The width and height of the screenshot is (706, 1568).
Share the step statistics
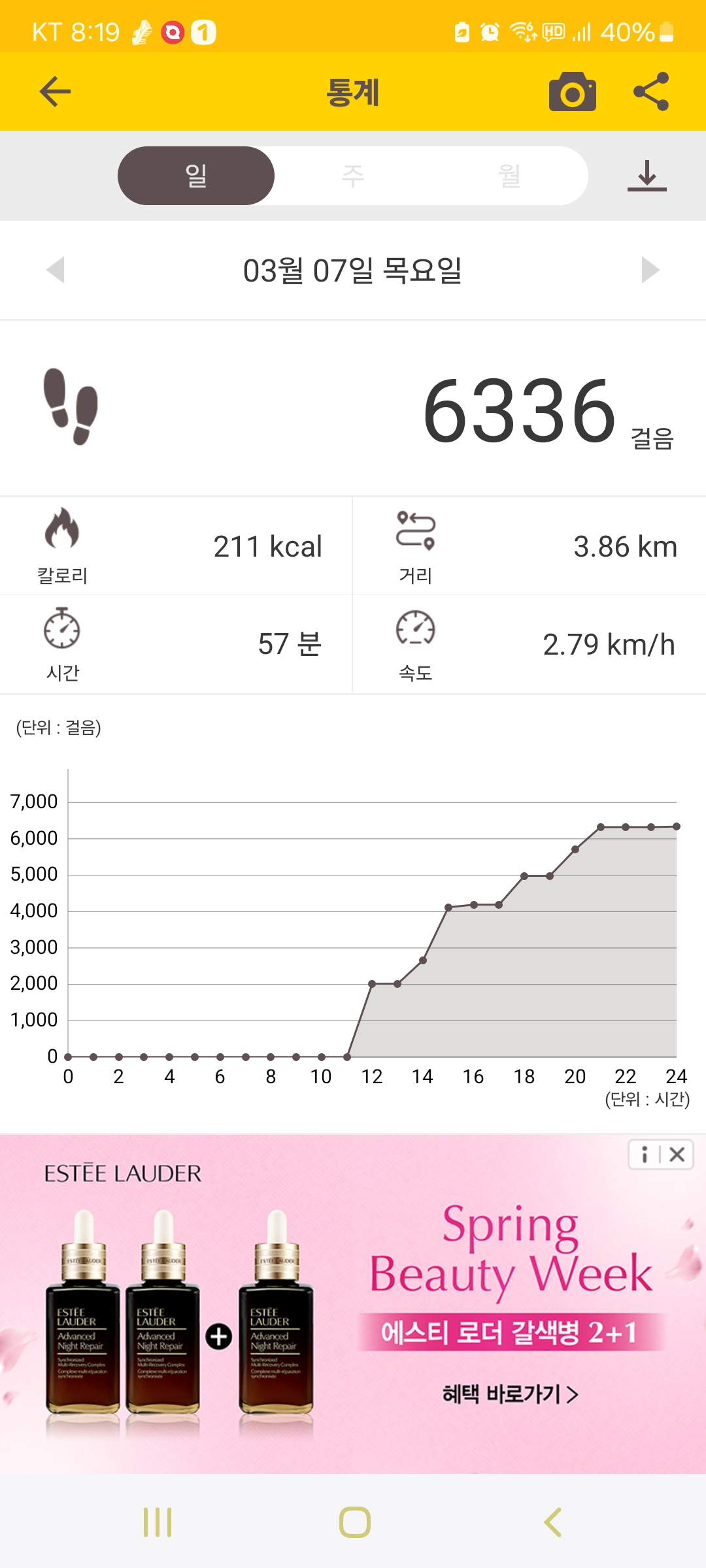pos(651,91)
